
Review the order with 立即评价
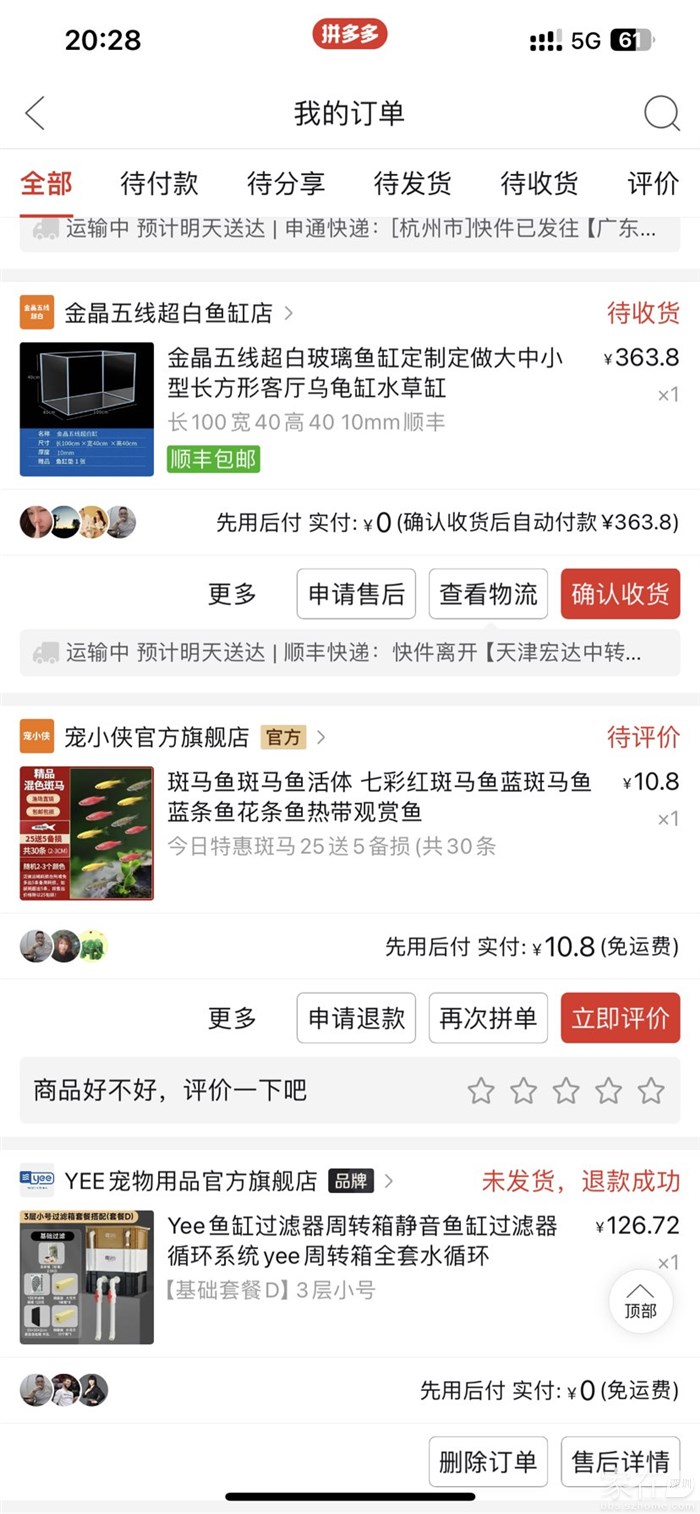620,1018
